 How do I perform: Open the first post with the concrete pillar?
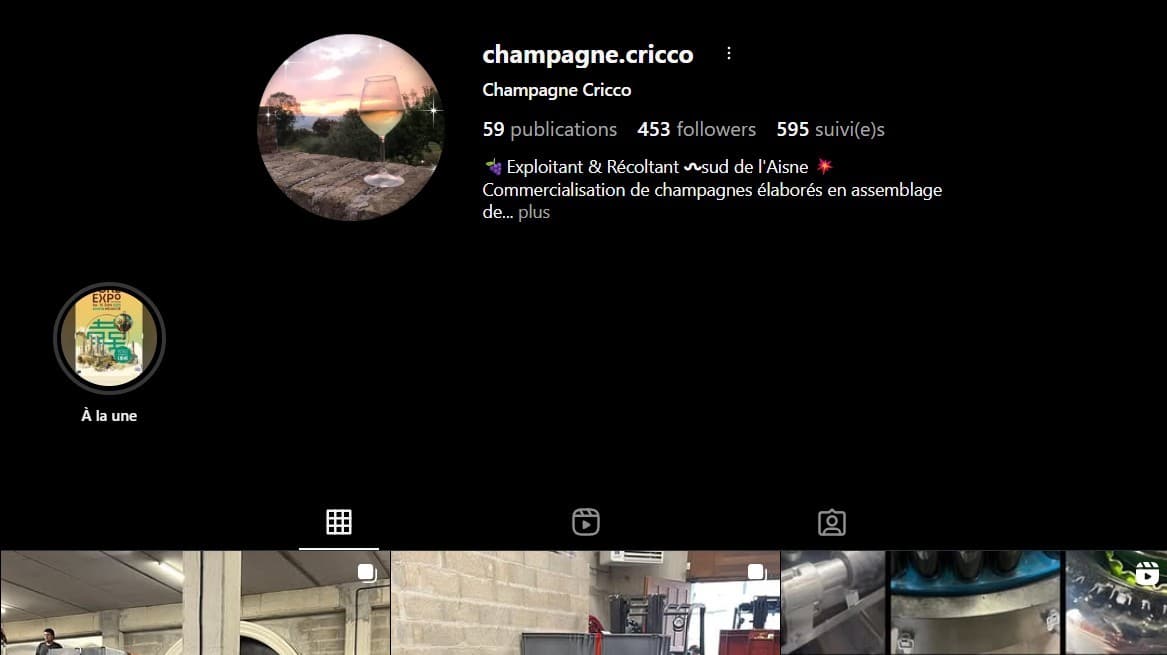(x=195, y=603)
